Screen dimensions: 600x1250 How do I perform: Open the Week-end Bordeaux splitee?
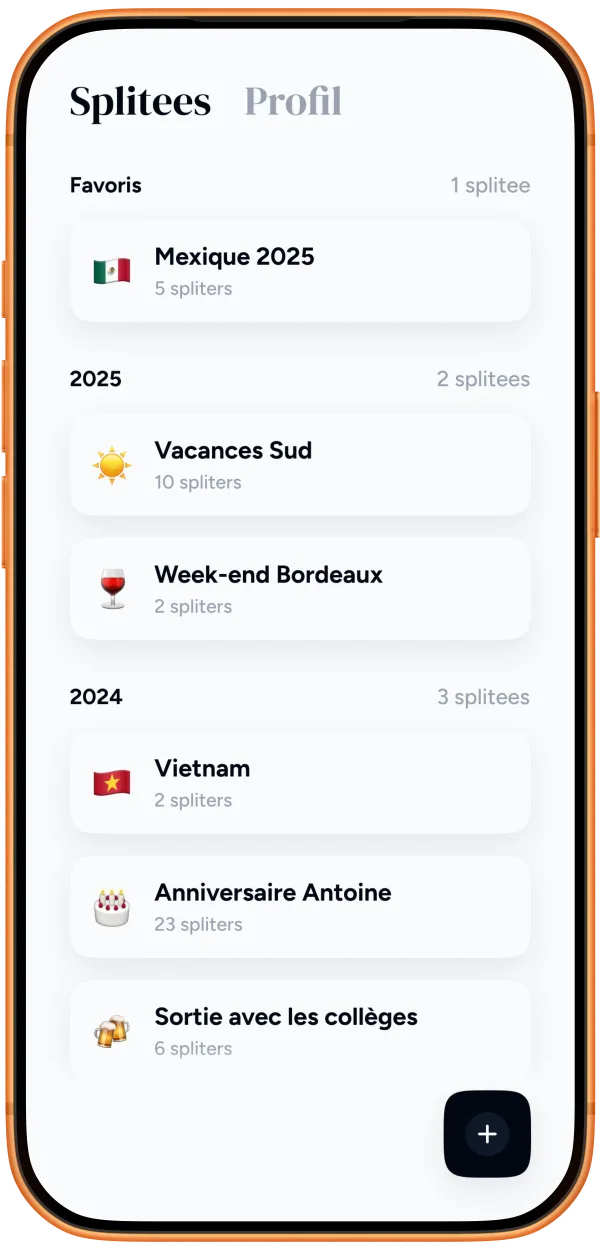point(300,589)
